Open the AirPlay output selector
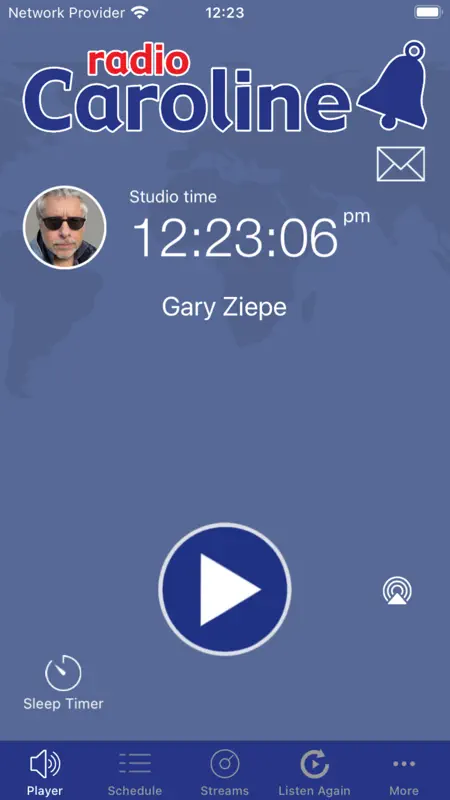The height and width of the screenshot is (800, 450). point(397,591)
